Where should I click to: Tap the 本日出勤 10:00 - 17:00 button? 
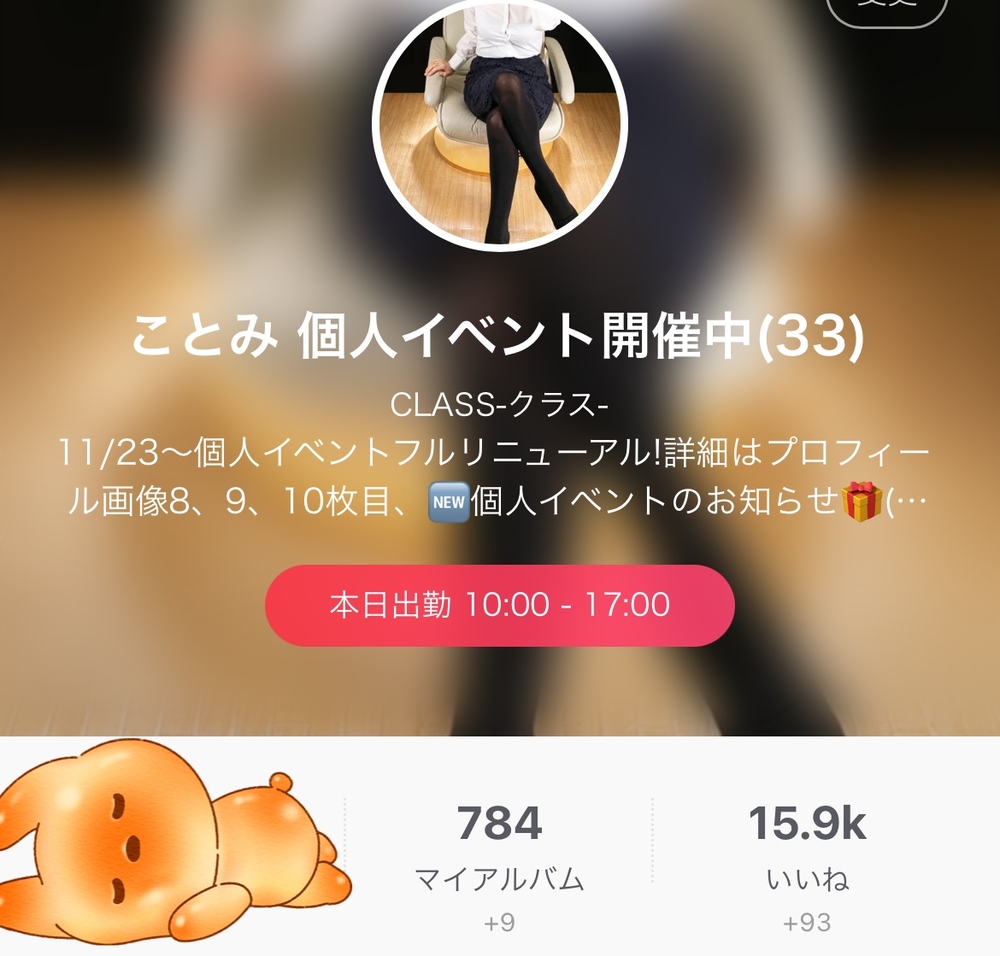pyautogui.click(x=500, y=605)
